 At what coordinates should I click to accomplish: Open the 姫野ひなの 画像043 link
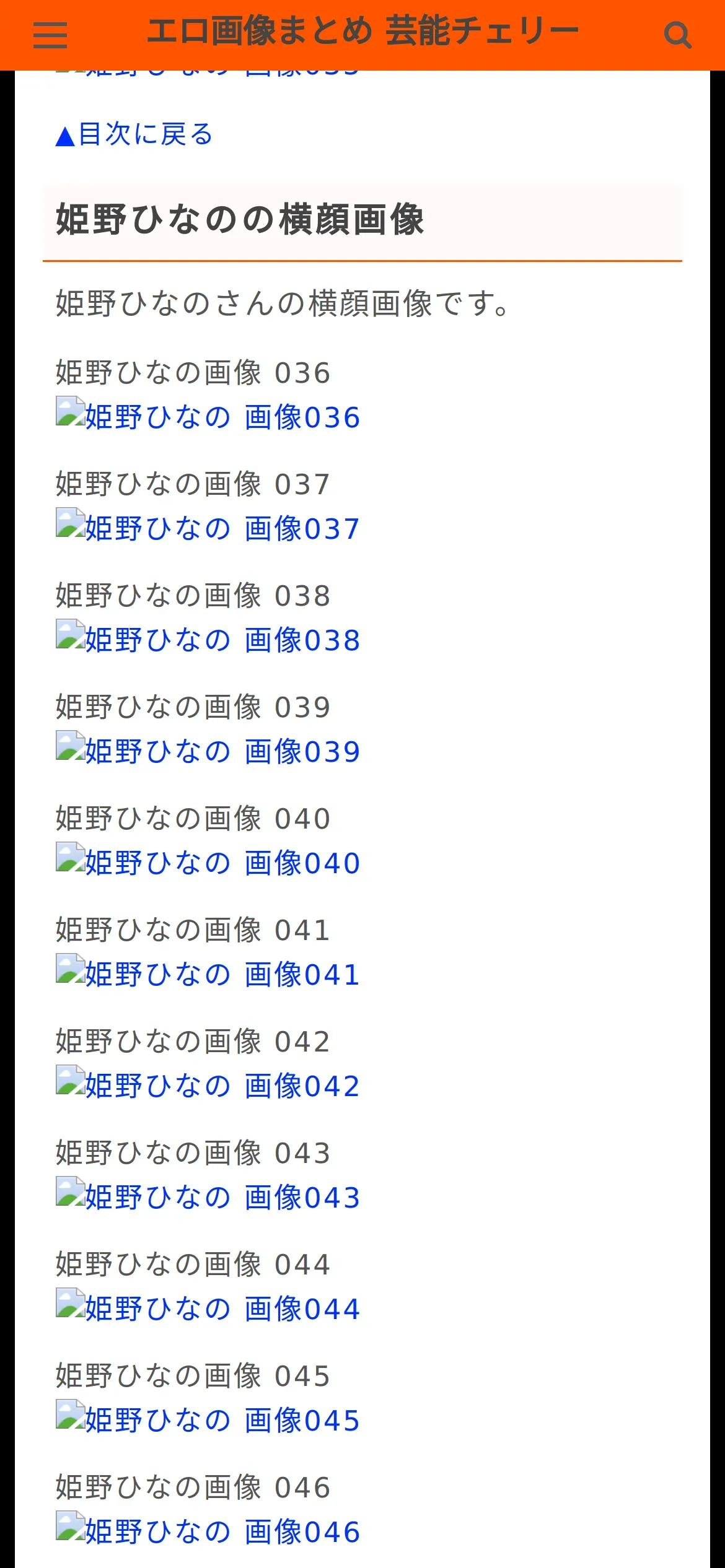click(208, 1197)
